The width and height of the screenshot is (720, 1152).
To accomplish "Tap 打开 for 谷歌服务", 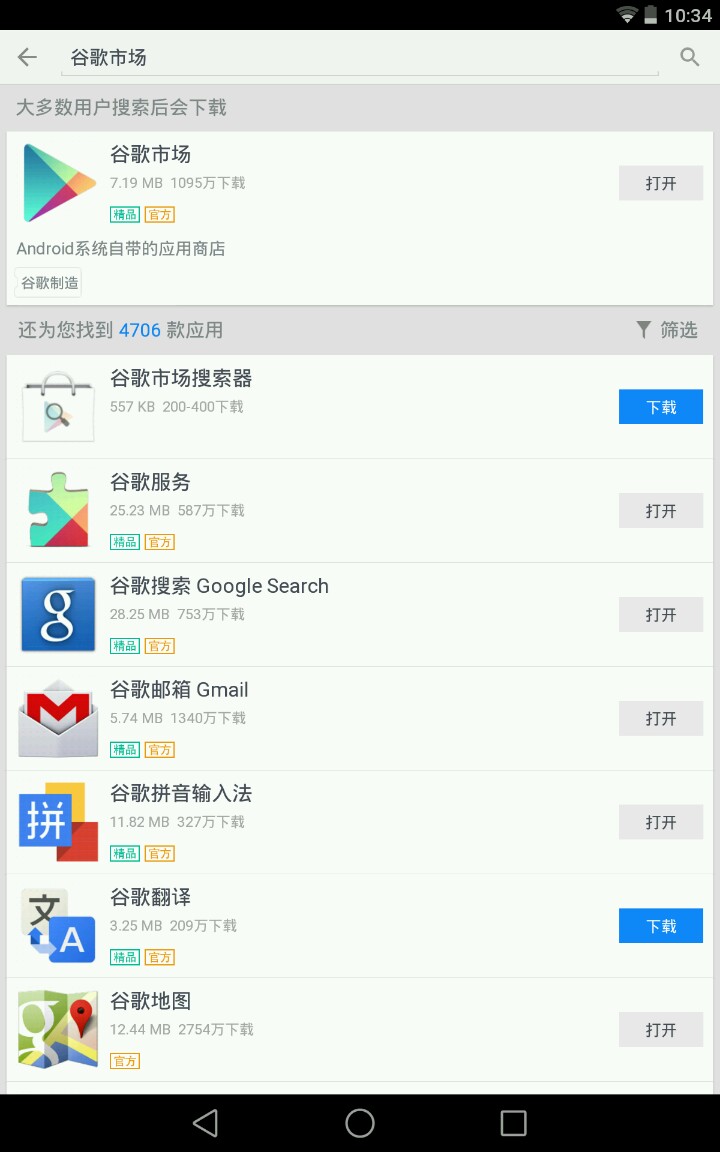I will 660,511.
